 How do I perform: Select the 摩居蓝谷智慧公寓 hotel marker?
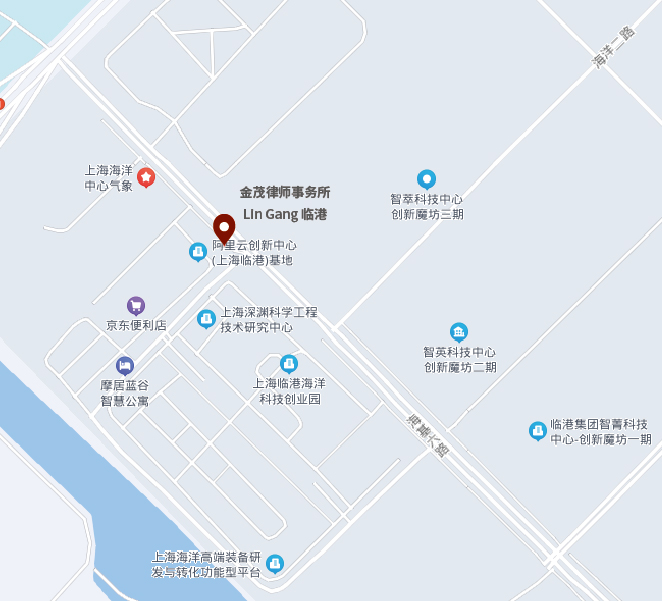pyautogui.click(x=125, y=365)
